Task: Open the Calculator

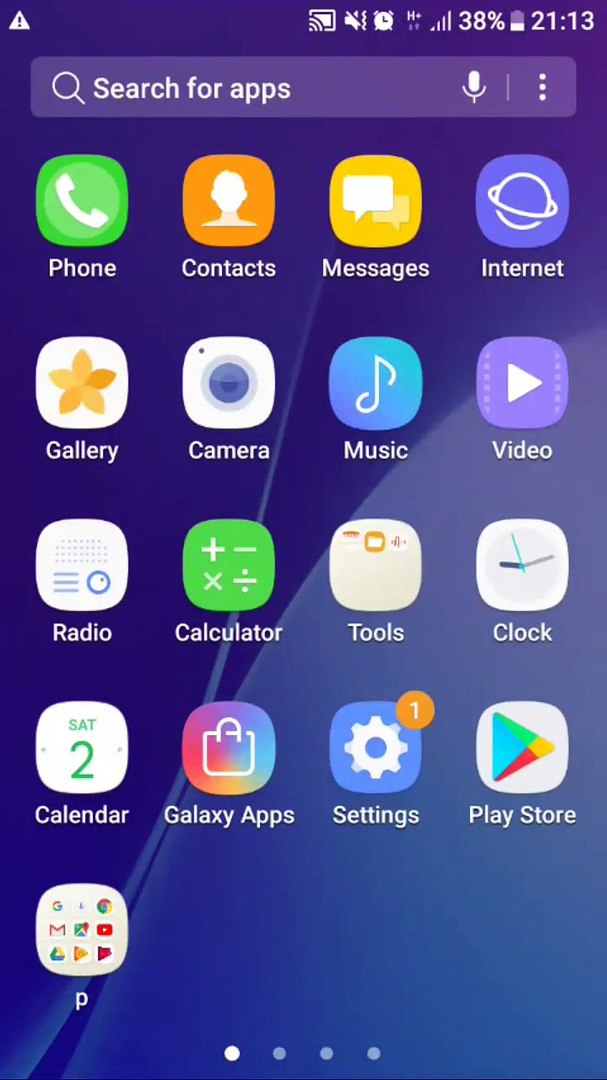Action: point(229,566)
